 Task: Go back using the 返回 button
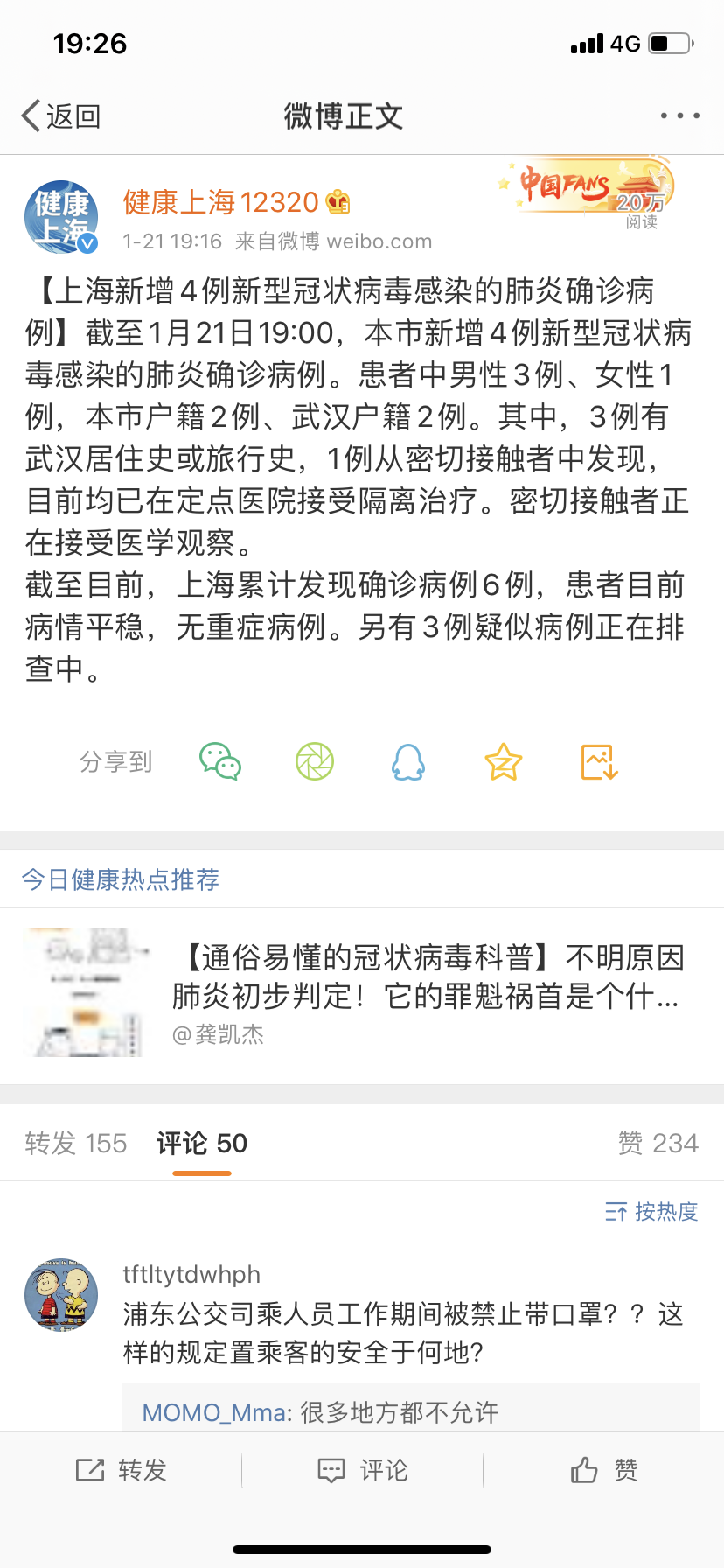(x=61, y=115)
